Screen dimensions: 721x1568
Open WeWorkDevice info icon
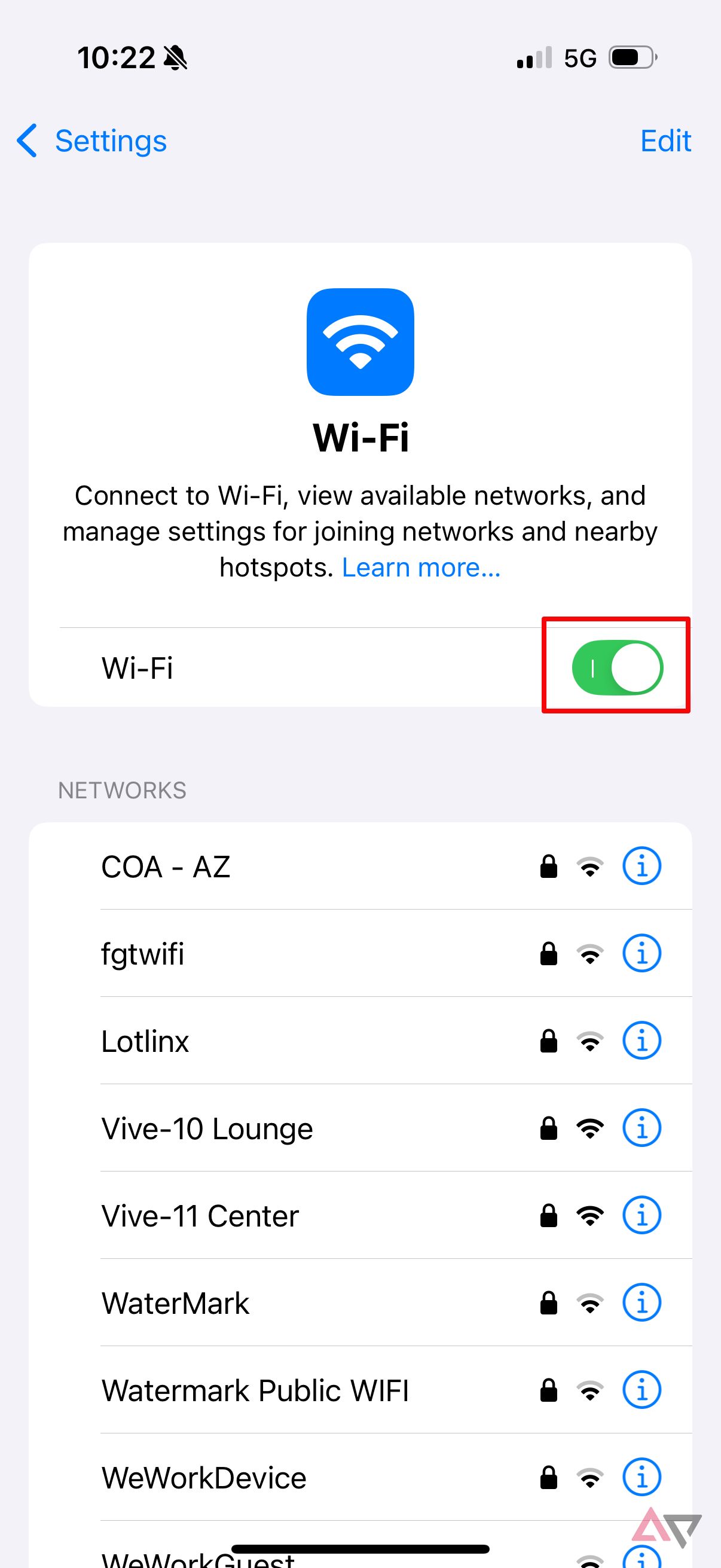641,1477
